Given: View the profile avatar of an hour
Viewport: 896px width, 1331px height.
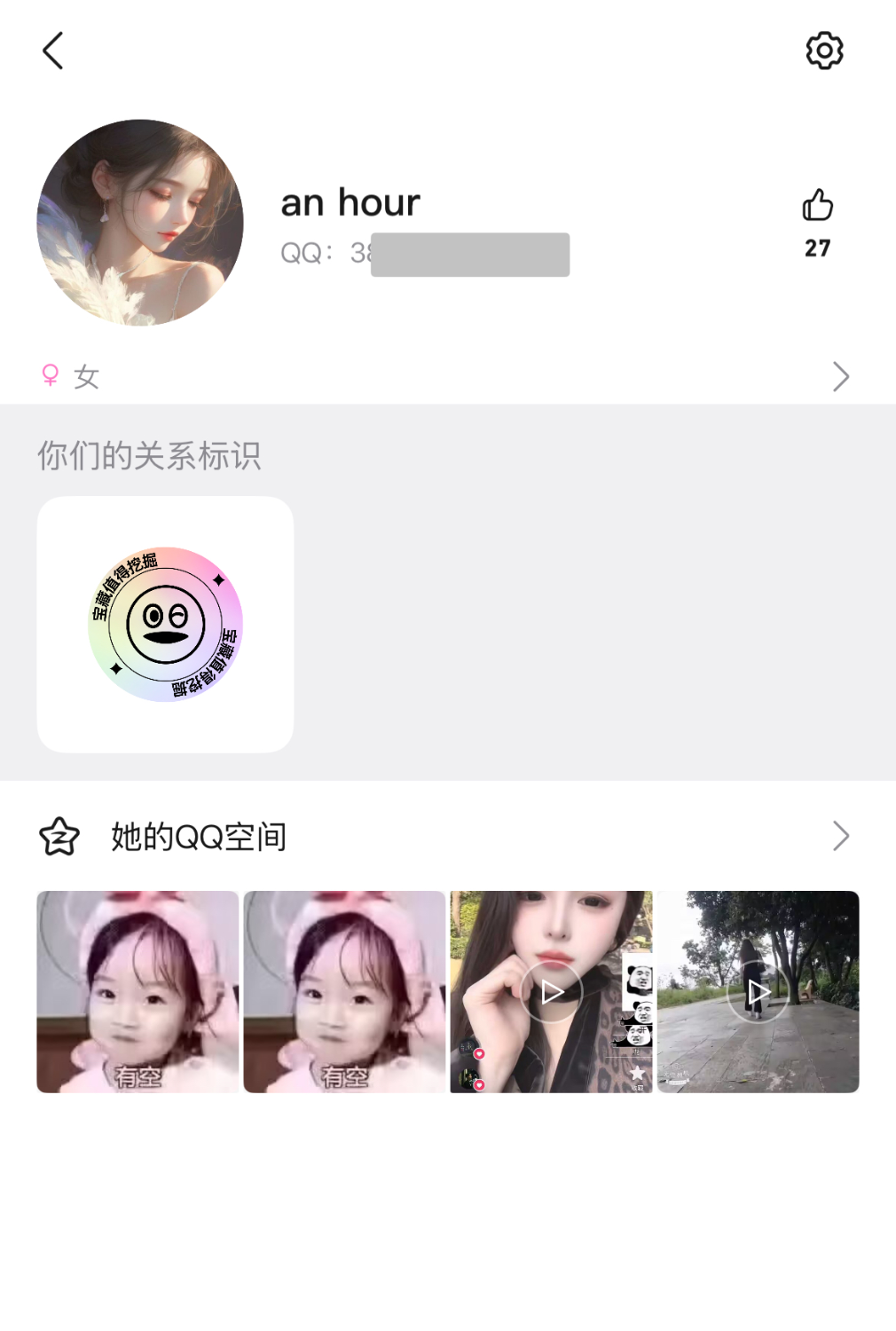Looking at the screenshot, I should [x=140, y=223].
